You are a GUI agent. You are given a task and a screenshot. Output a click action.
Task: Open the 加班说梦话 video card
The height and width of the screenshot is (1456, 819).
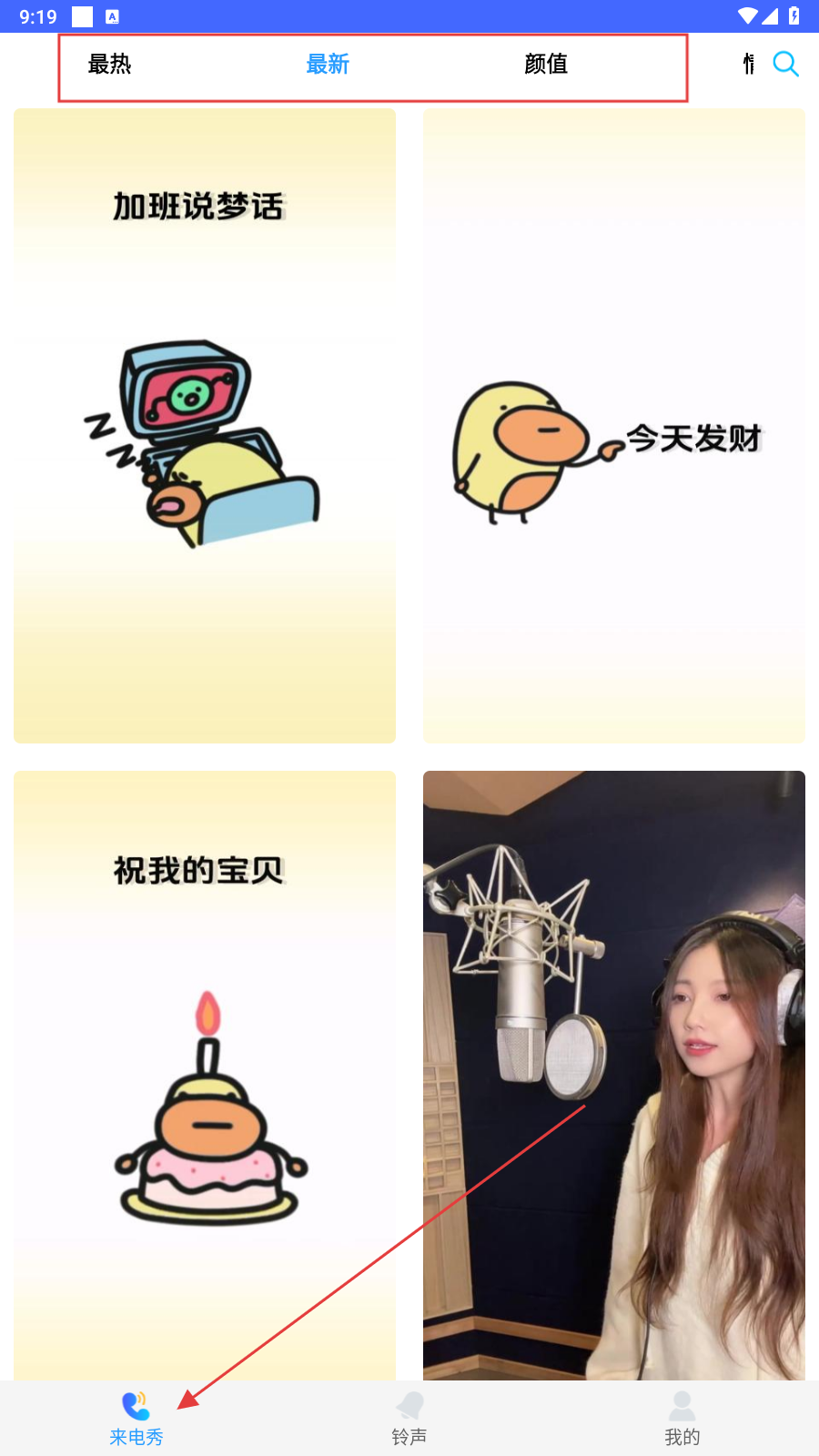pos(205,426)
